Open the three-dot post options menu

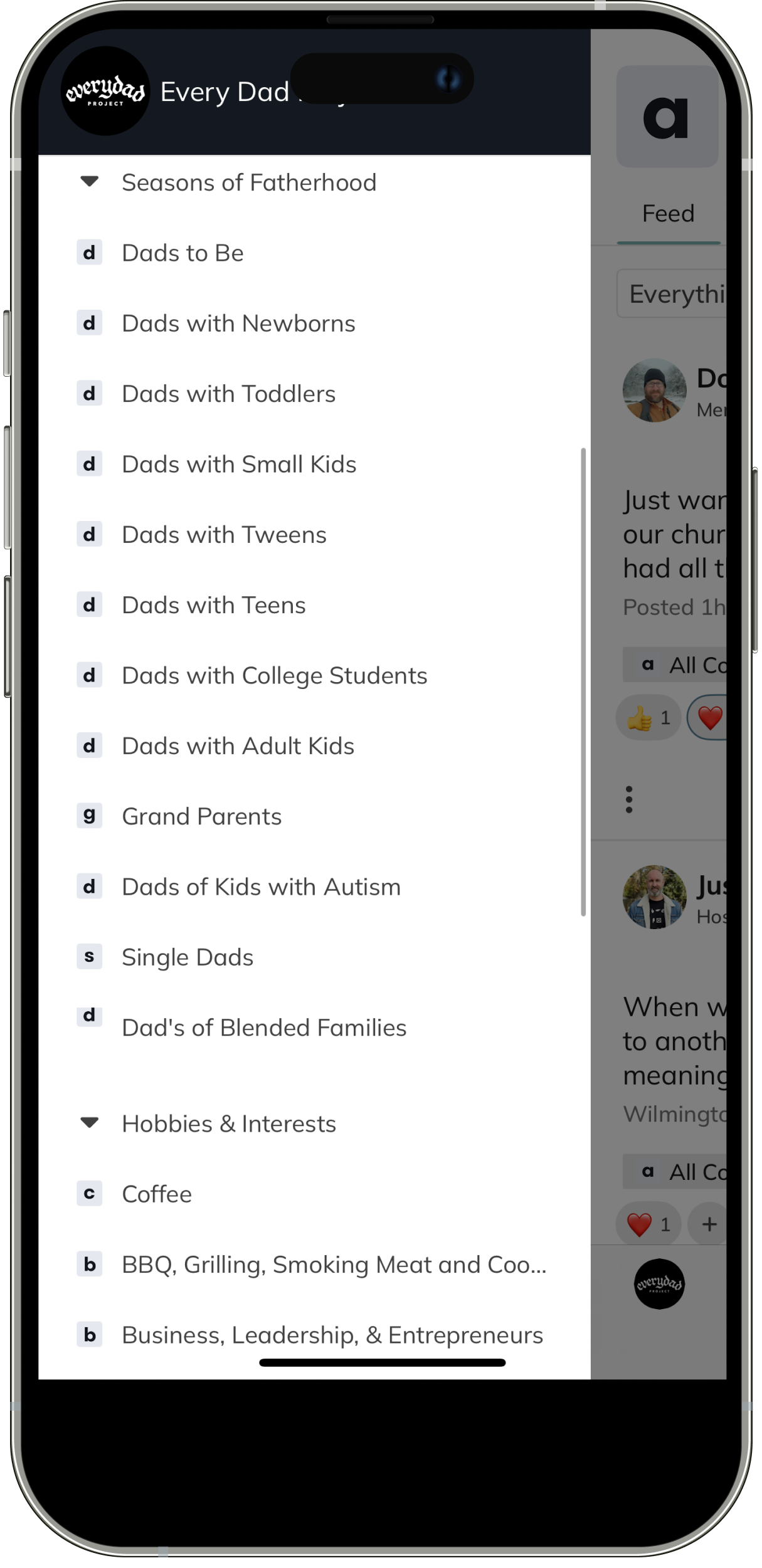629,800
